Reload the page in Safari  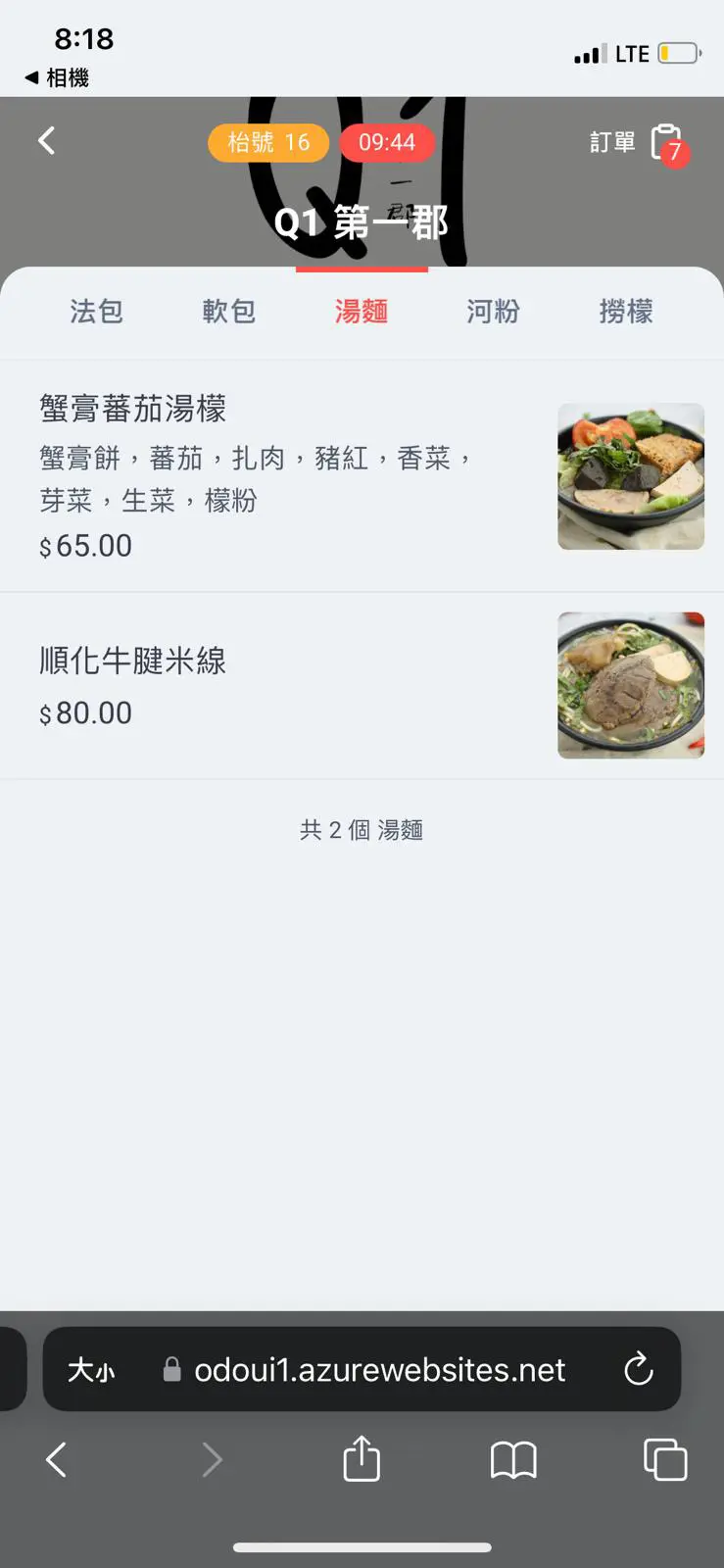(639, 1369)
